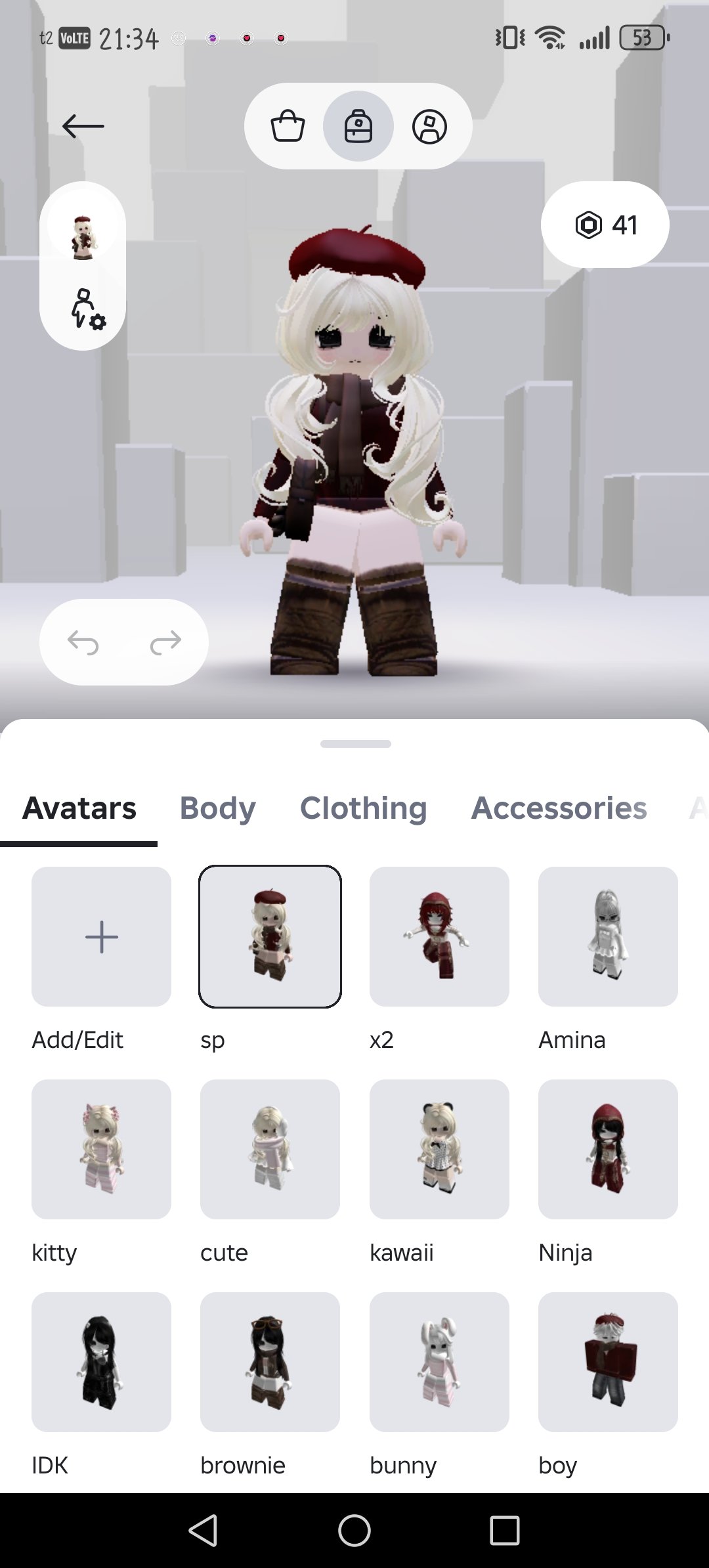709x1568 pixels.
Task: Open the Robux balance showing 41
Action: (x=605, y=225)
